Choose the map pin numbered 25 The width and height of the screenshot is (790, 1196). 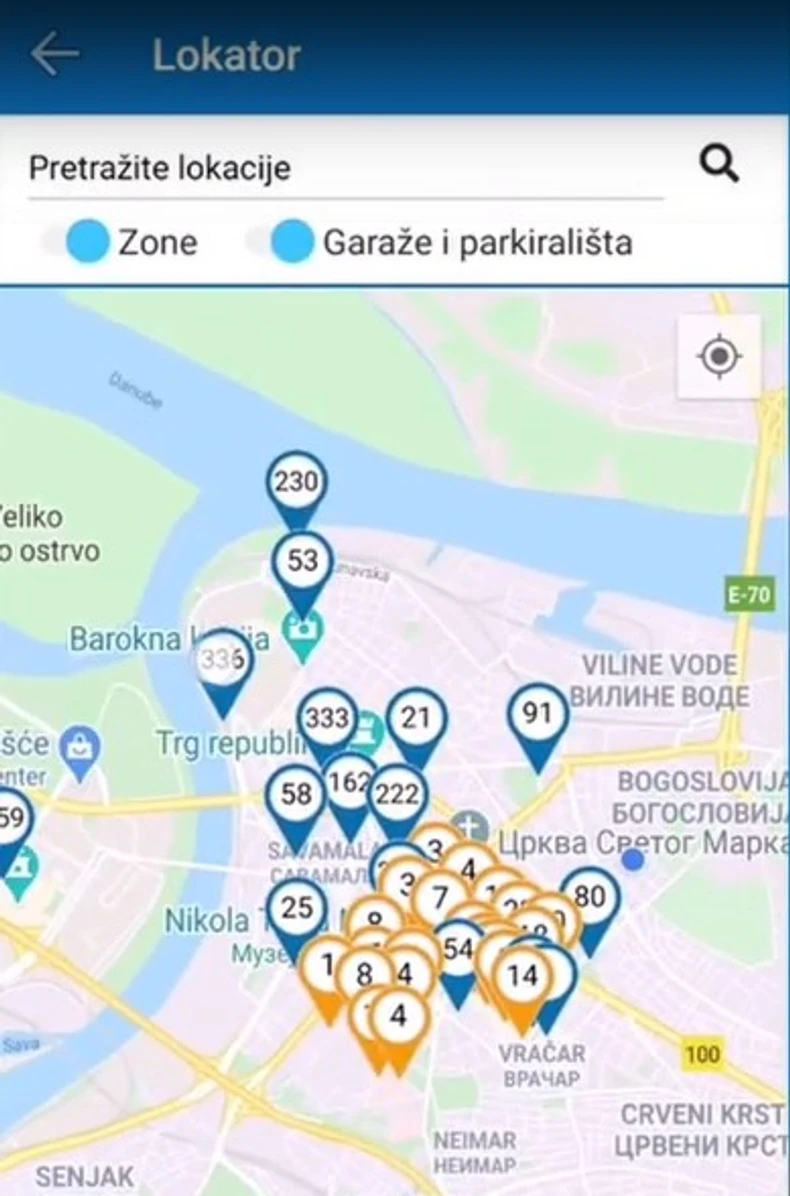pos(297,909)
